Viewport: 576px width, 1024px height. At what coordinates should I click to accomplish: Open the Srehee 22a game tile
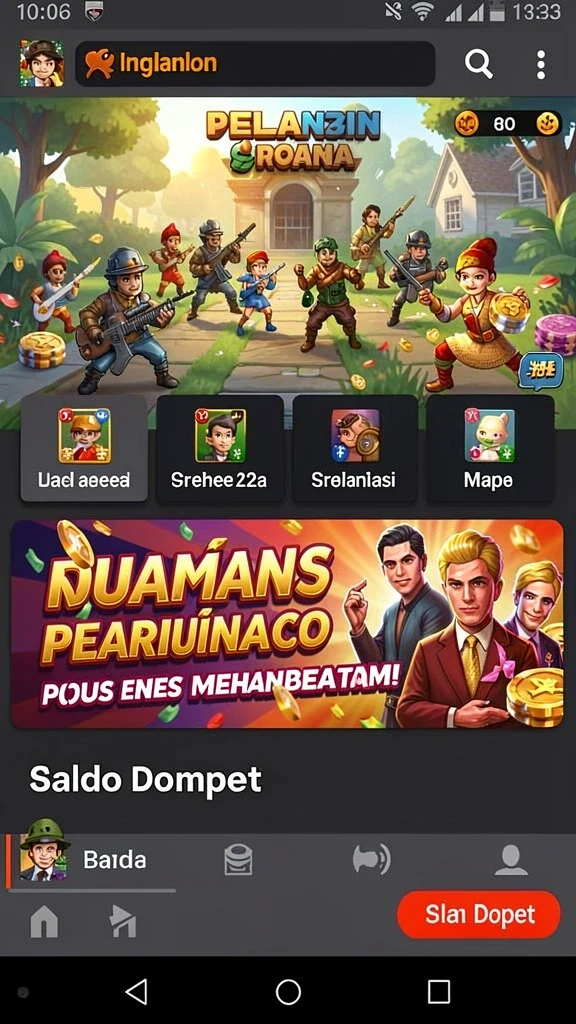(x=219, y=448)
